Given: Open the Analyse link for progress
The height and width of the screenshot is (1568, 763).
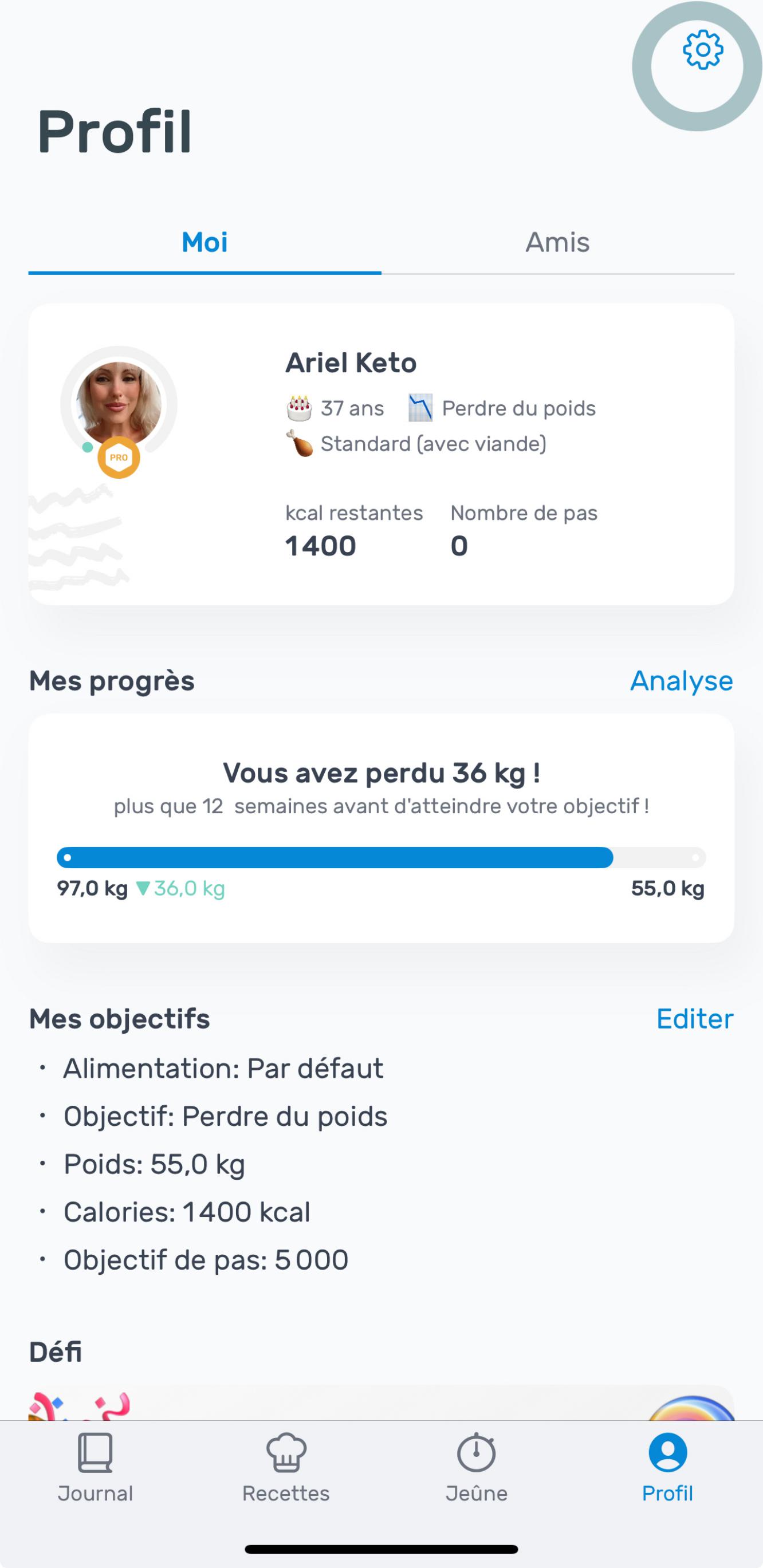Looking at the screenshot, I should click(681, 680).
